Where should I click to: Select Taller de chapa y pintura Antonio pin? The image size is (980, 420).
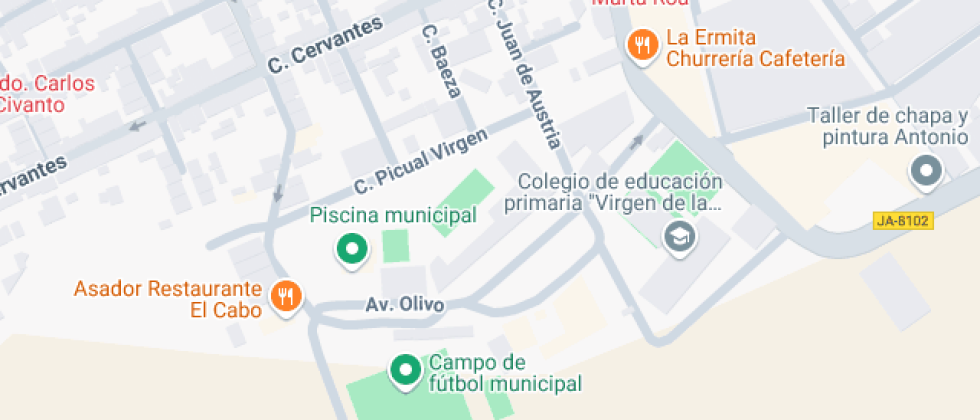[x=926, y=171]
